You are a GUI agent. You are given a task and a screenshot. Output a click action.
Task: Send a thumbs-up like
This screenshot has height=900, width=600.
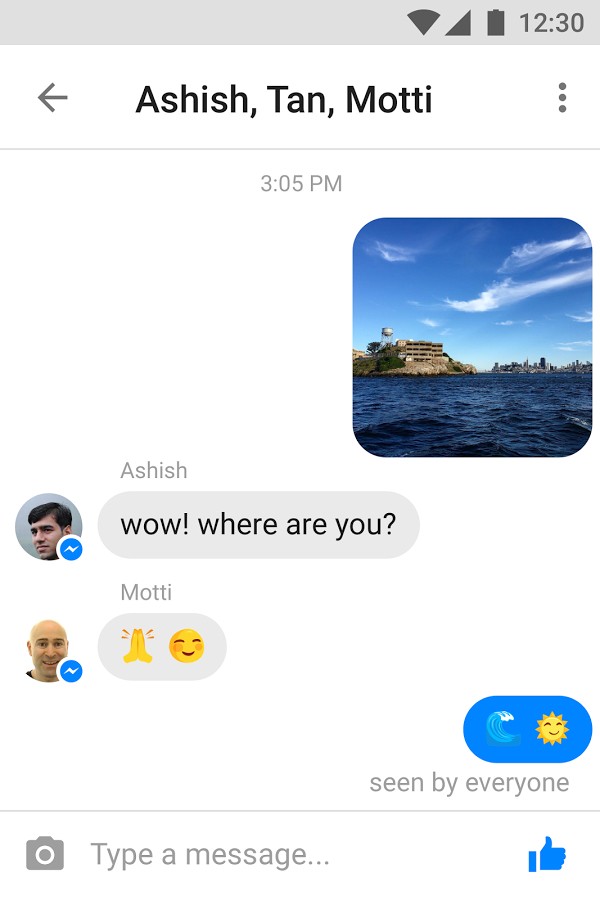pos(546,854)
